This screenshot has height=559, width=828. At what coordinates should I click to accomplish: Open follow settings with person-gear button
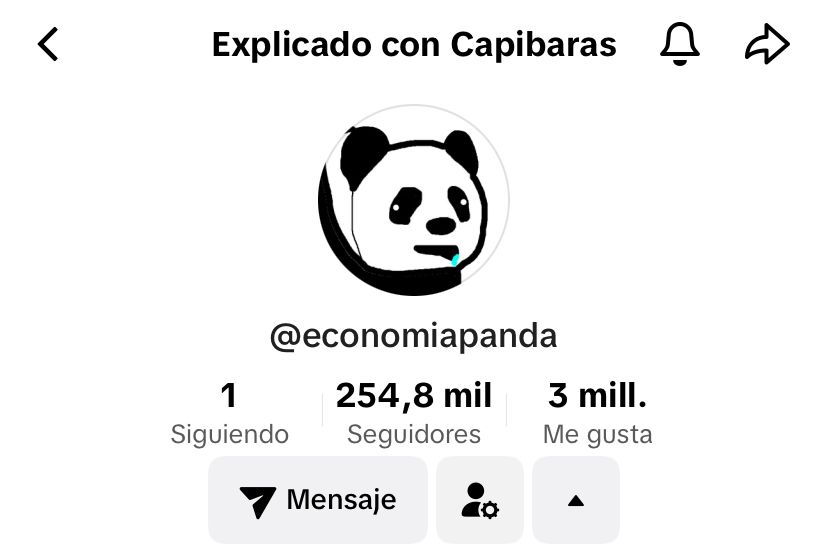click(x=480, y=500)
